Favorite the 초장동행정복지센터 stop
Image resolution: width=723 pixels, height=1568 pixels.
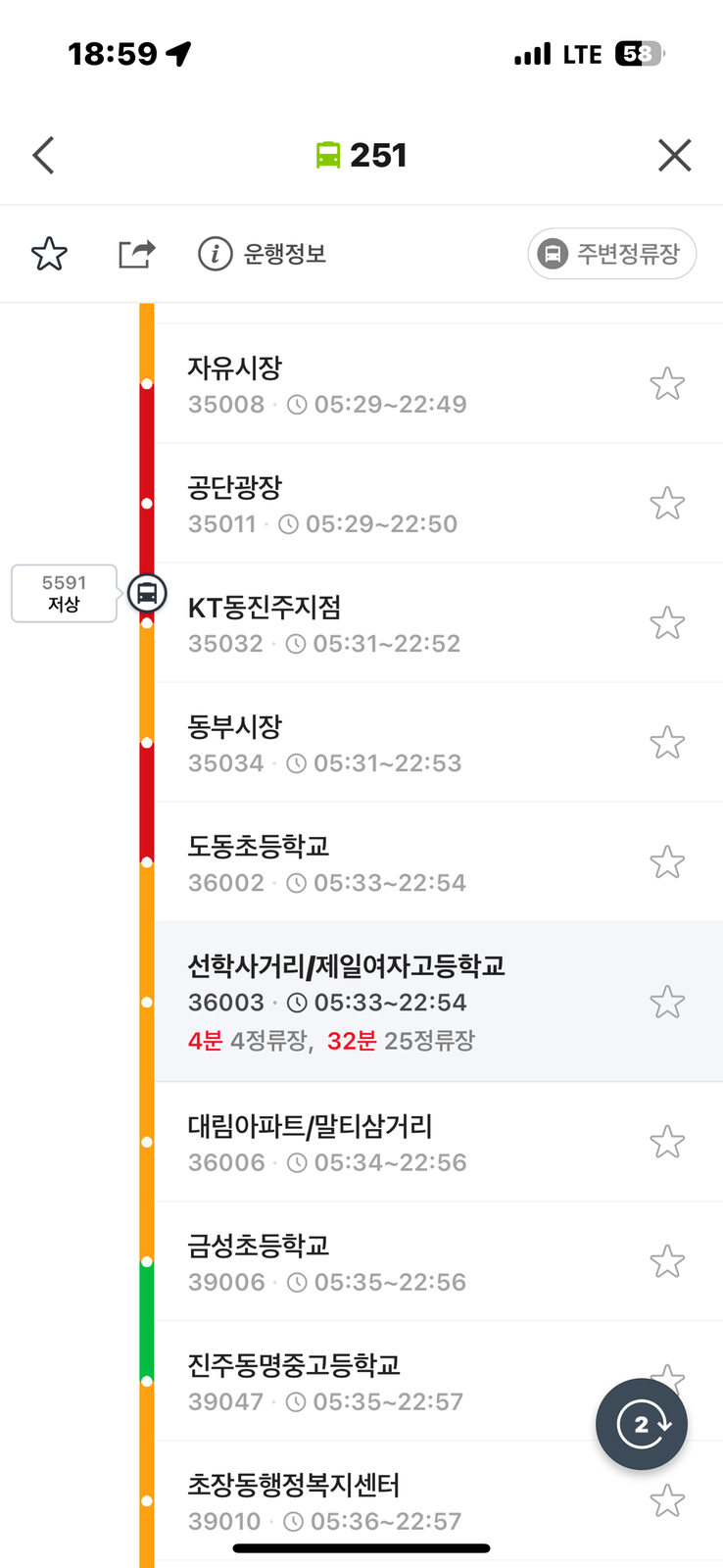coord(667,1500)
